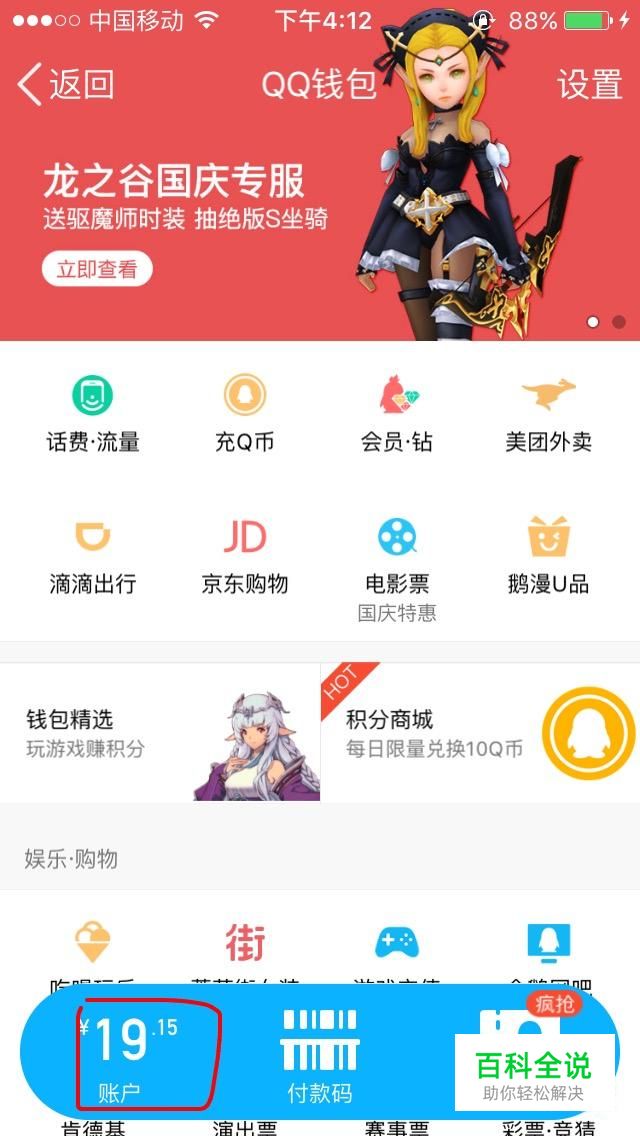Show the 付款码 payment code
Viewport: 640px width, 1136px height.
[x=320, y=1056]
